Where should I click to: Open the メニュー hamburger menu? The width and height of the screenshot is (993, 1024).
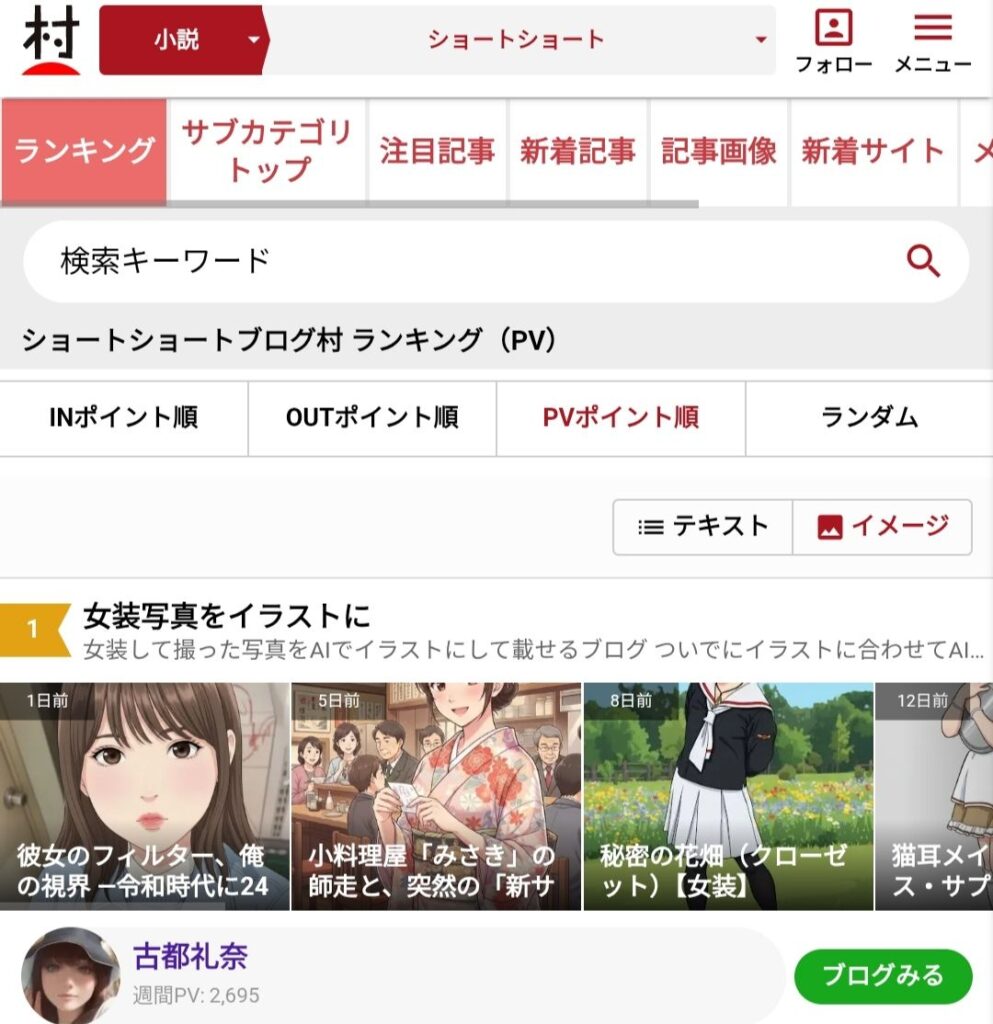tap(932, 41)
